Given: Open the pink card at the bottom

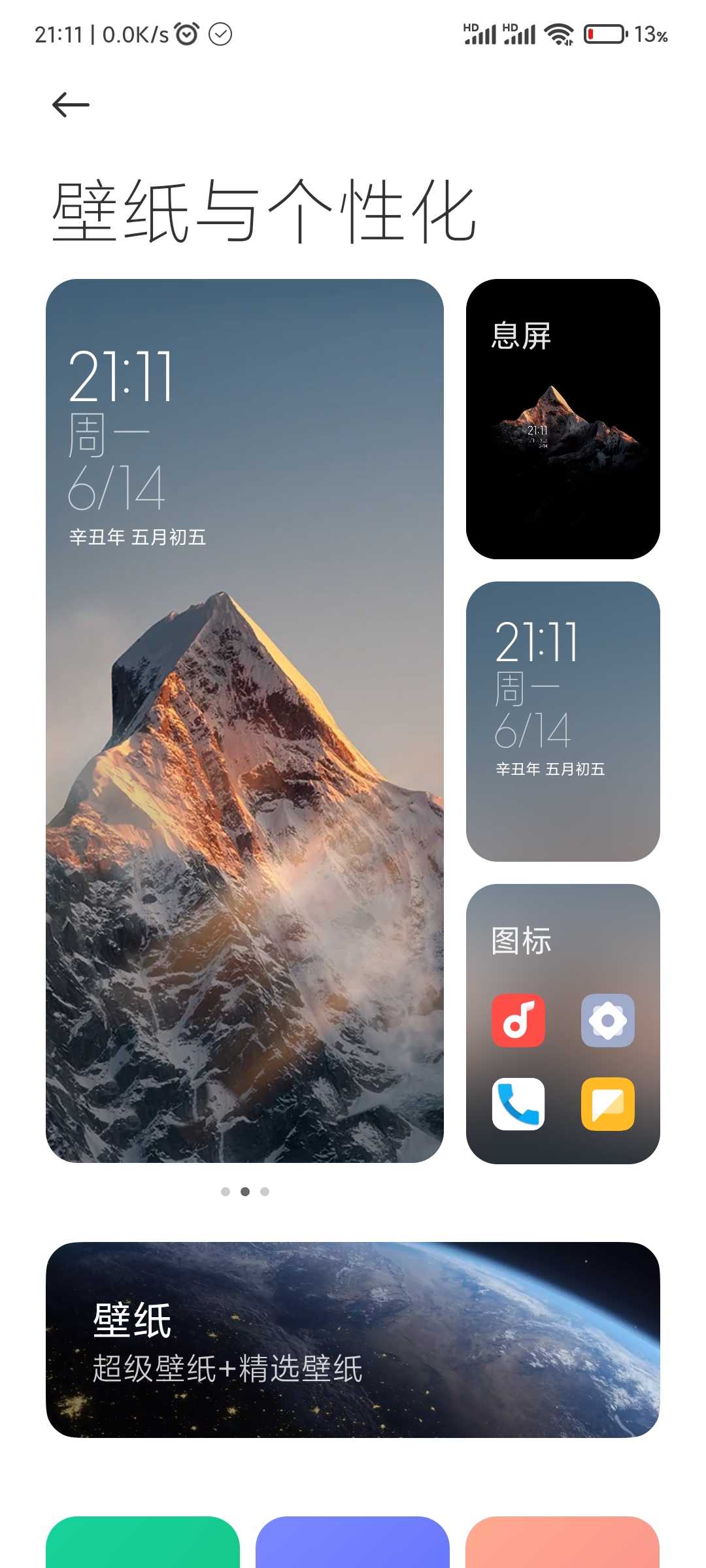Looking at the screenshot, I should (x=562, y=1543).
